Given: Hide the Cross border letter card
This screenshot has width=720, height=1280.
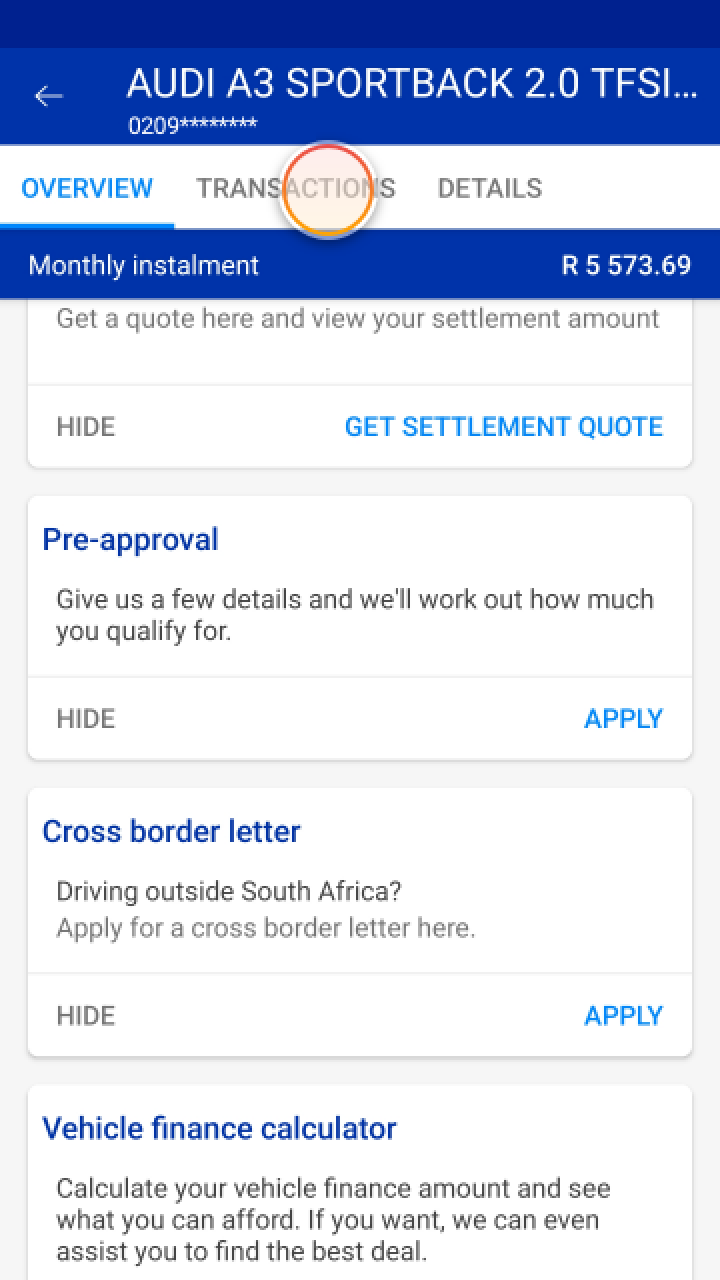Looking at the screenshot, I should point(86,1016).
